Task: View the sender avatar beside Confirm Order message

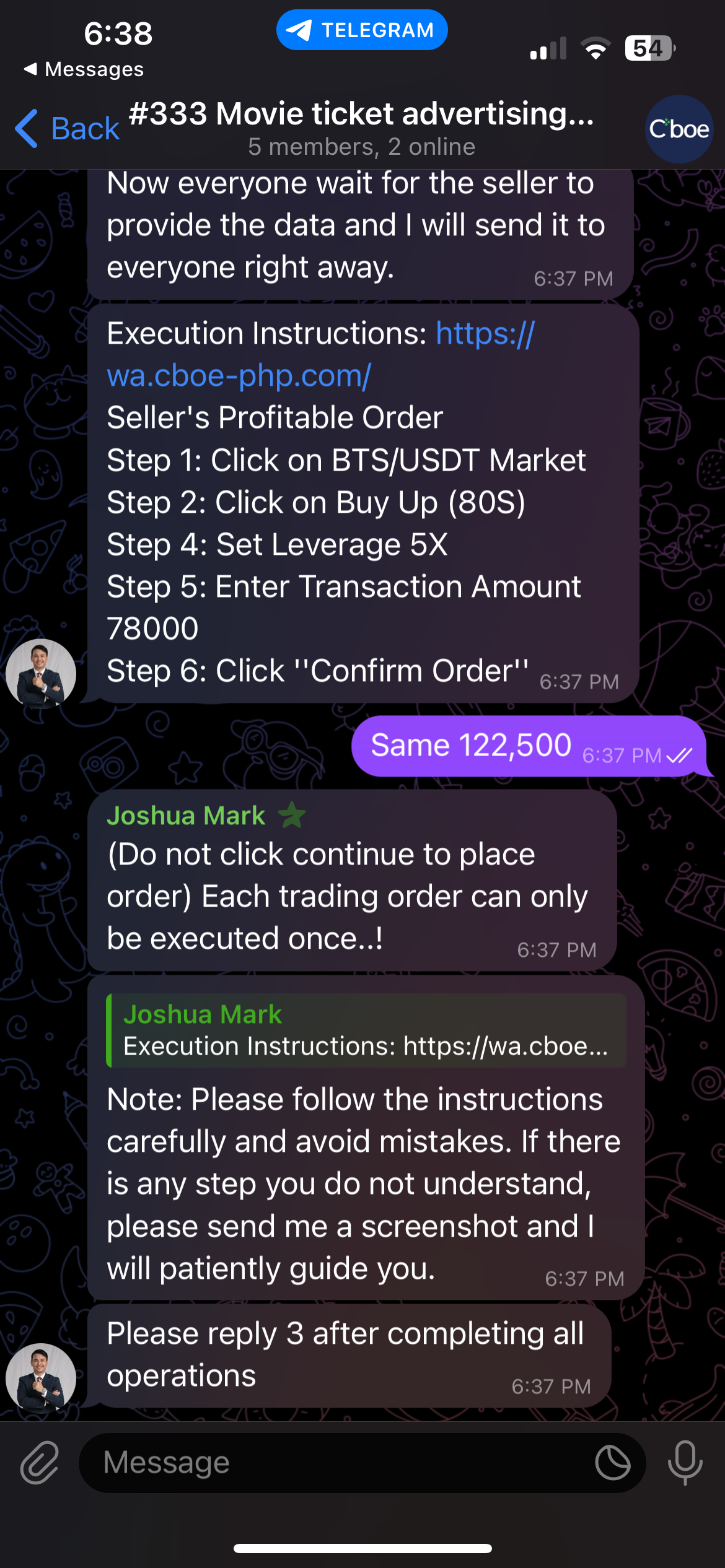Action: (x=41, y=674)
